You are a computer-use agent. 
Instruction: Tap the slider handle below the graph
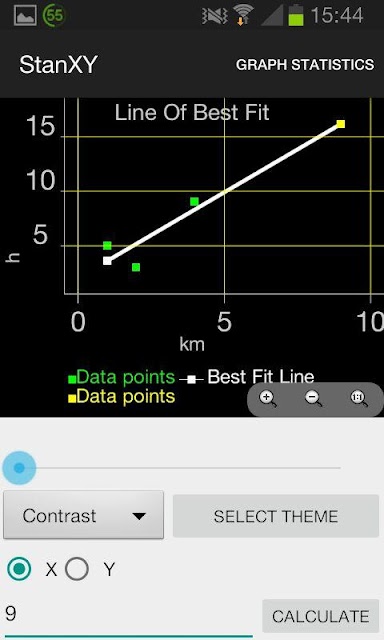[x=19, y=468]
